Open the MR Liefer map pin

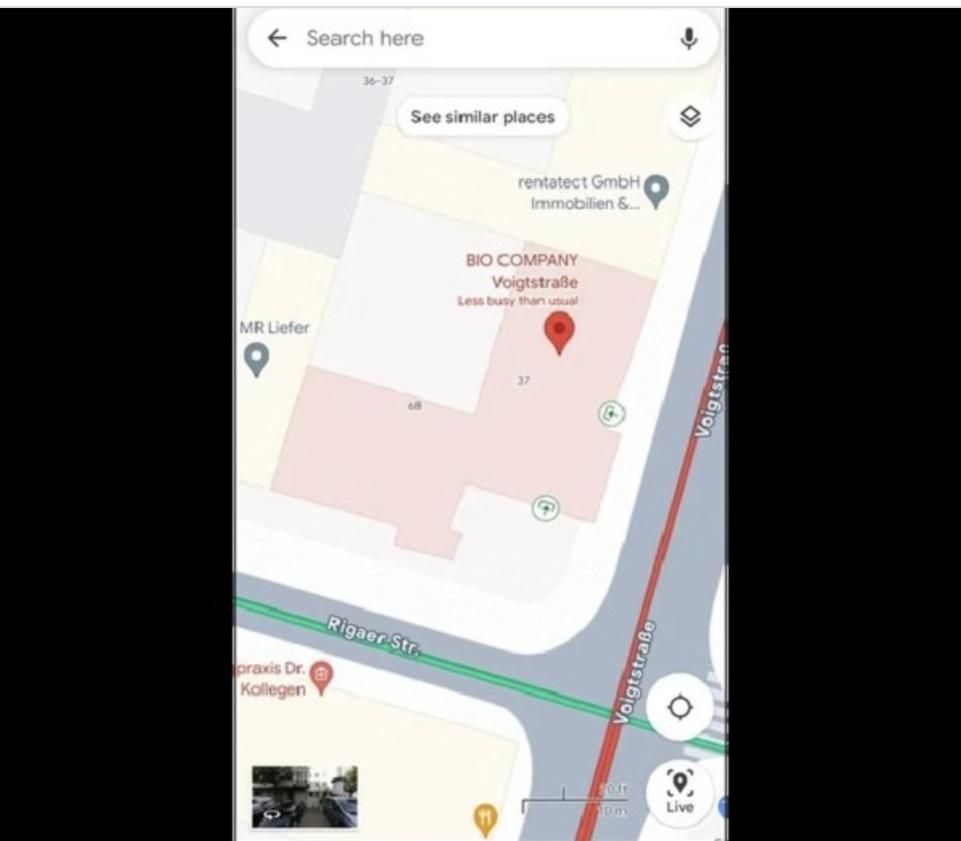coord(257,359)
